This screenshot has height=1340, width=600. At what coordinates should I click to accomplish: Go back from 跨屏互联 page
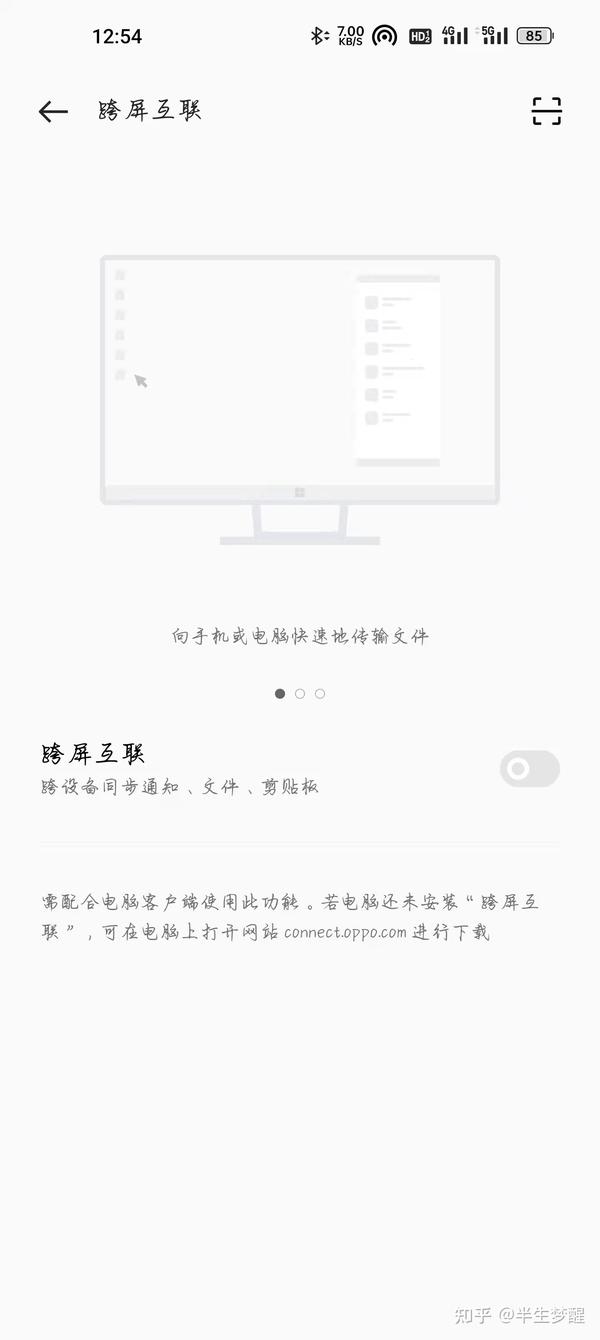coord(53,112)
